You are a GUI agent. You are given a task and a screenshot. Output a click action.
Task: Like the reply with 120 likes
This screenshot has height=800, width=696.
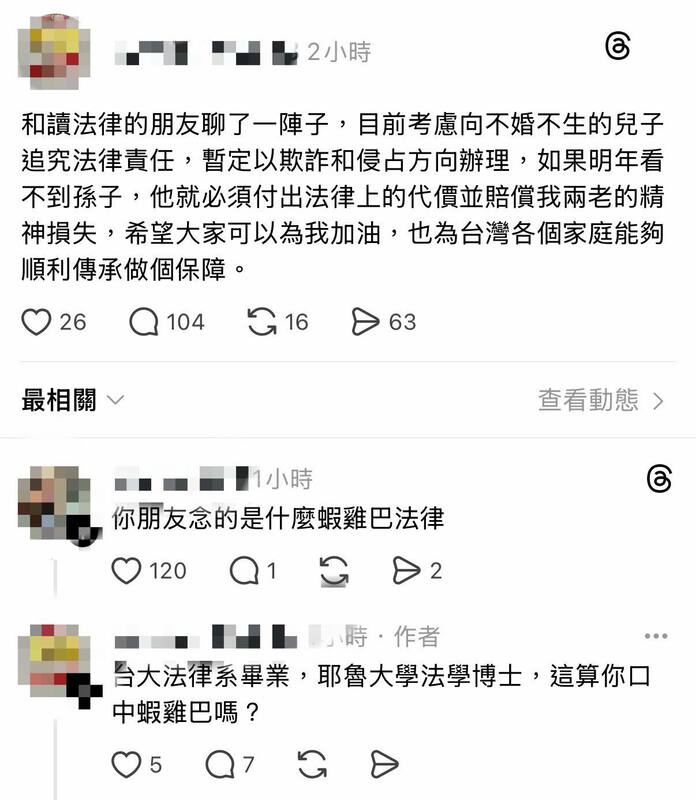126,571
